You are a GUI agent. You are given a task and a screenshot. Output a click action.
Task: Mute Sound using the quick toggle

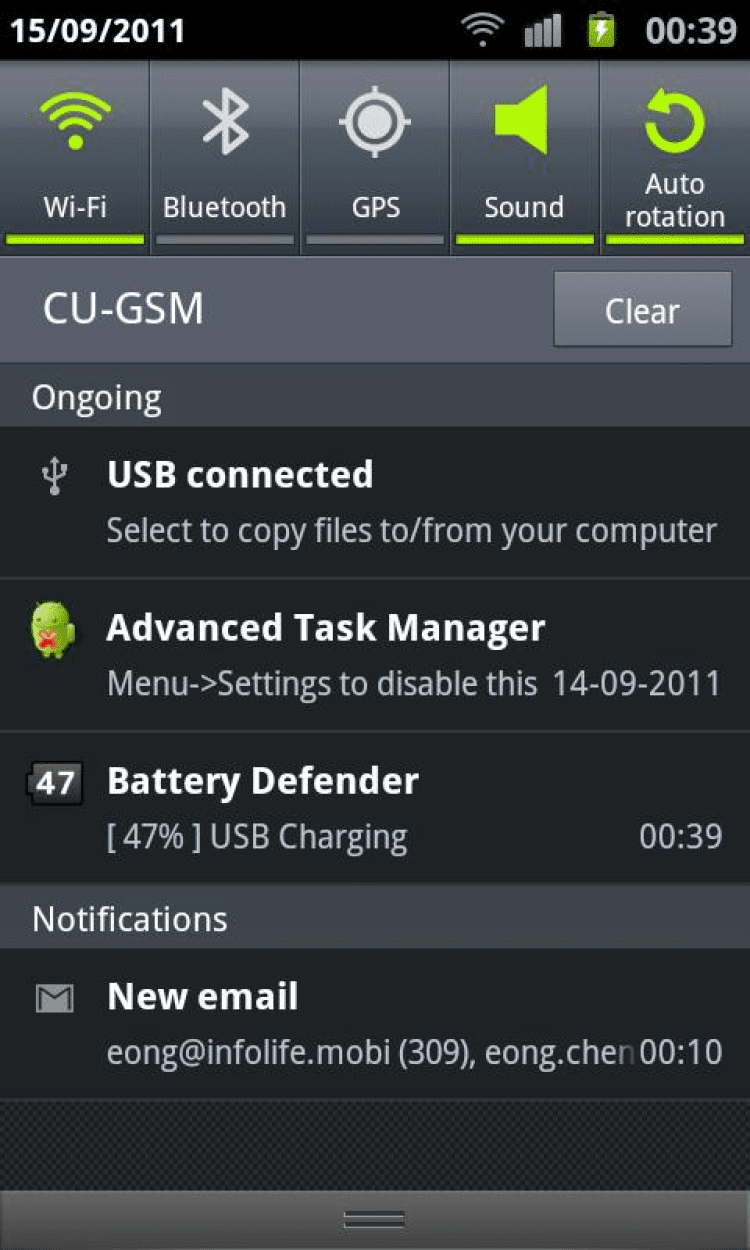(x=524, y=157)
